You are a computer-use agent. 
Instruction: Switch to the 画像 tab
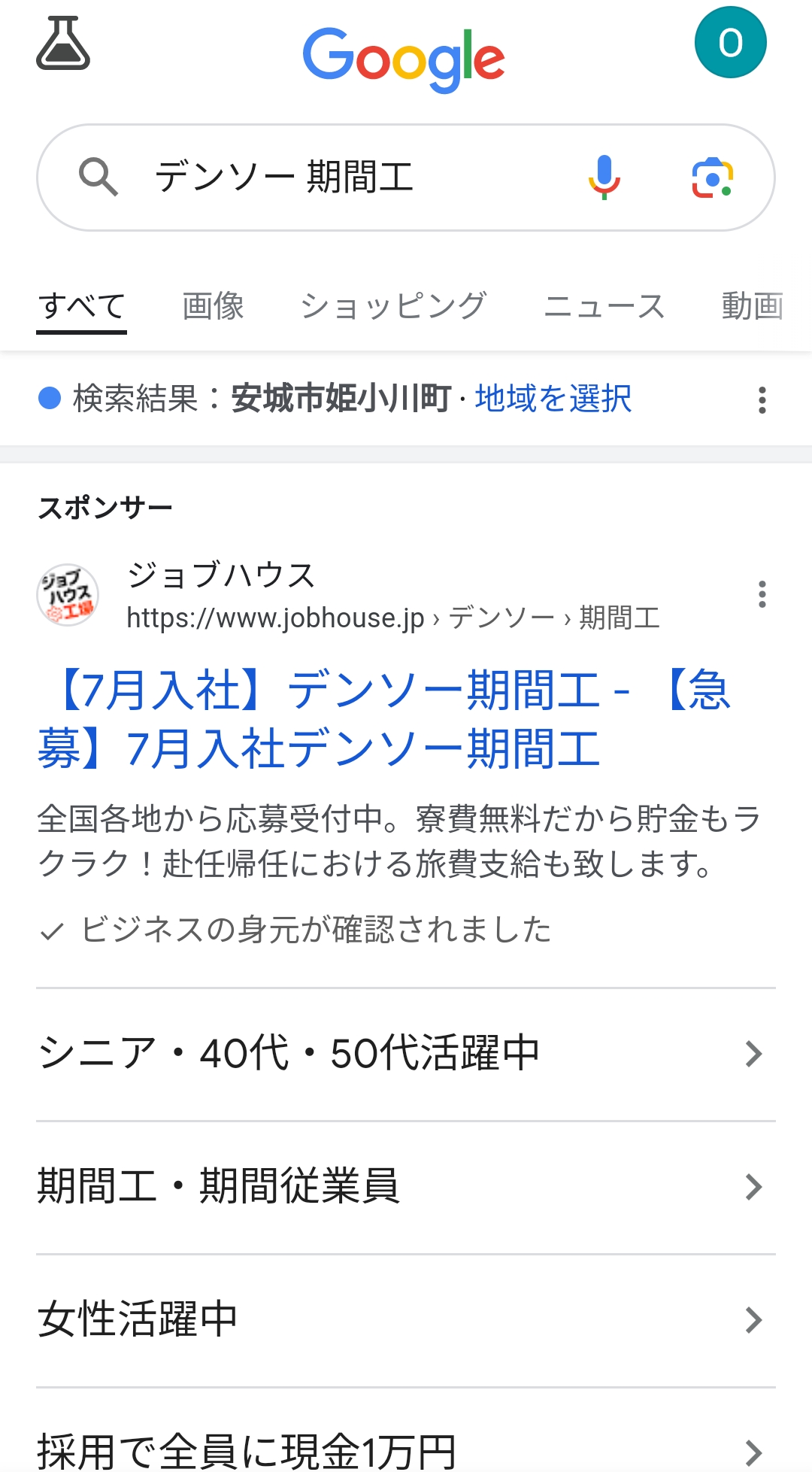tap(214, 306)
